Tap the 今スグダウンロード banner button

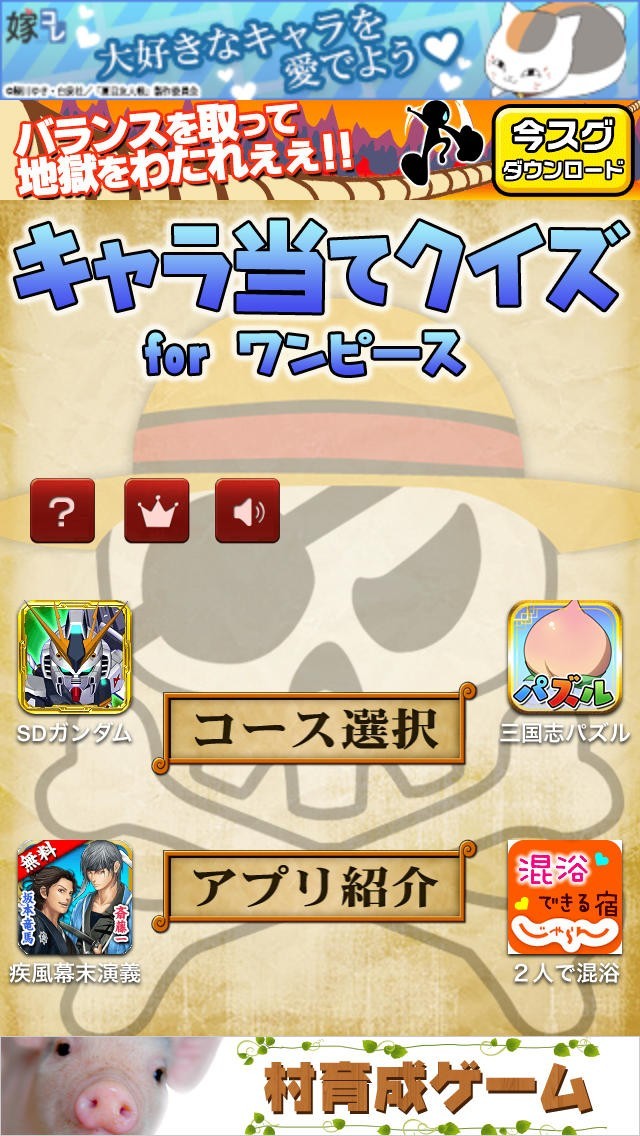[563, 150]
